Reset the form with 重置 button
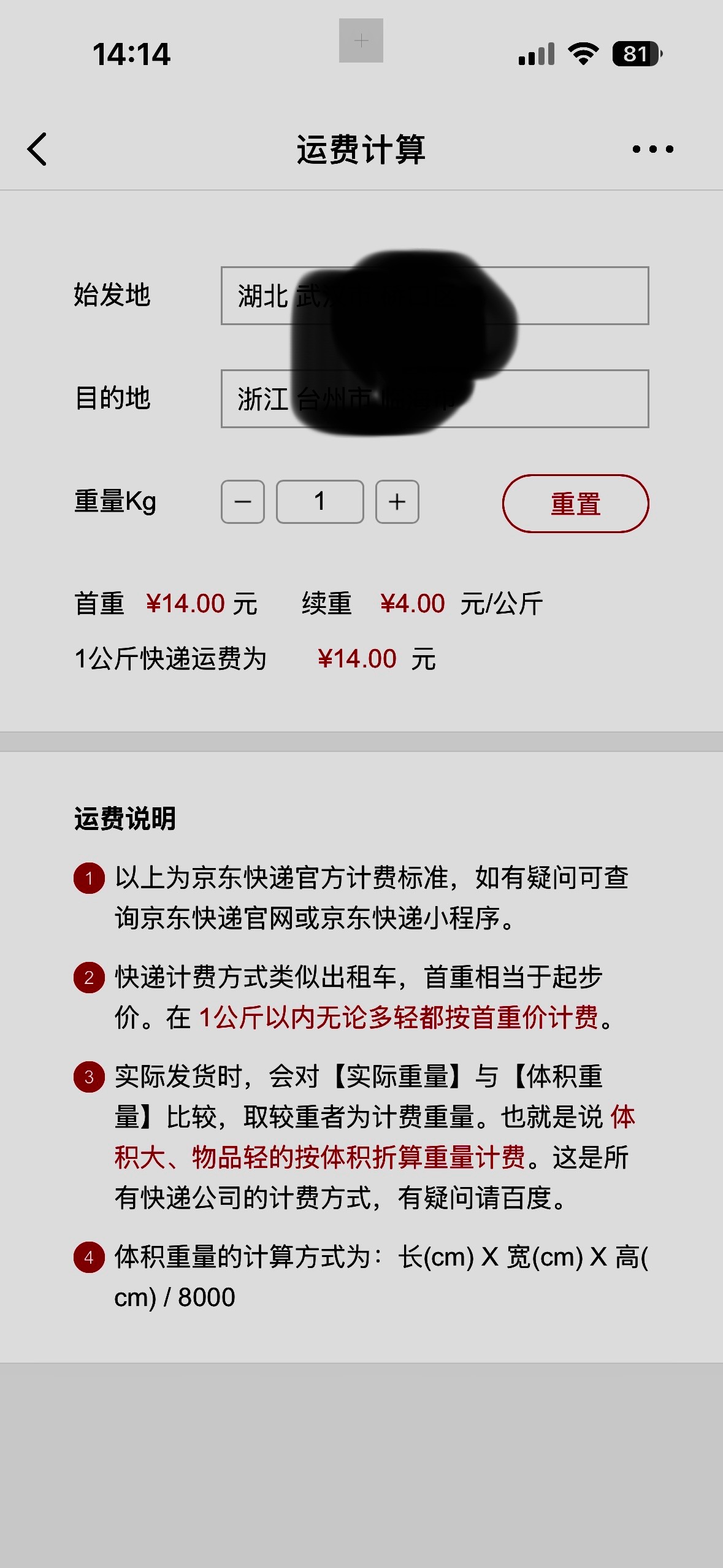Image resolution: width=723 pixels, height=1568 pixels. coord(575,504)
